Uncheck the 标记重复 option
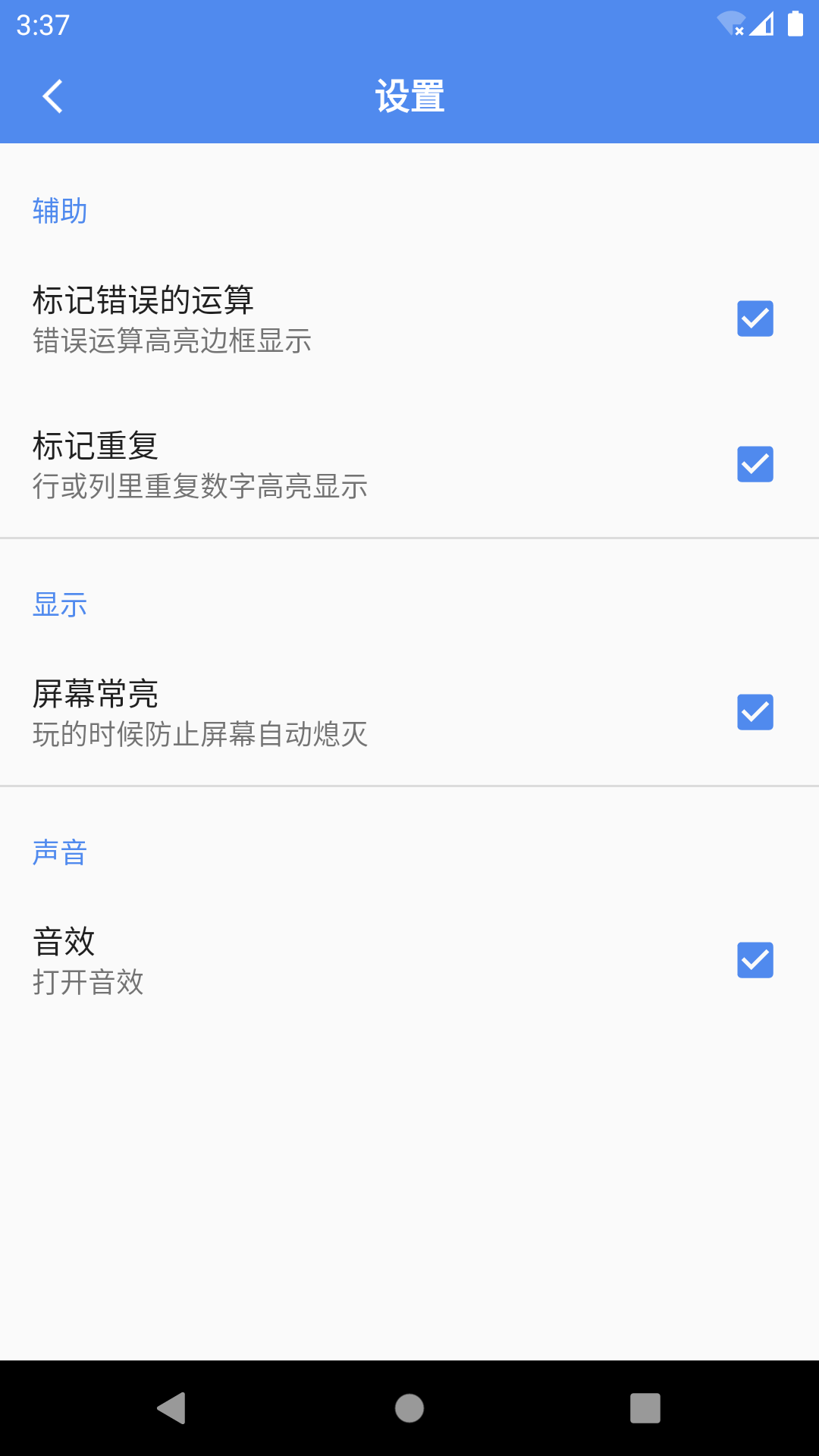The height and width of the screenshot is (1456, 819). click(x=755, y=464)
